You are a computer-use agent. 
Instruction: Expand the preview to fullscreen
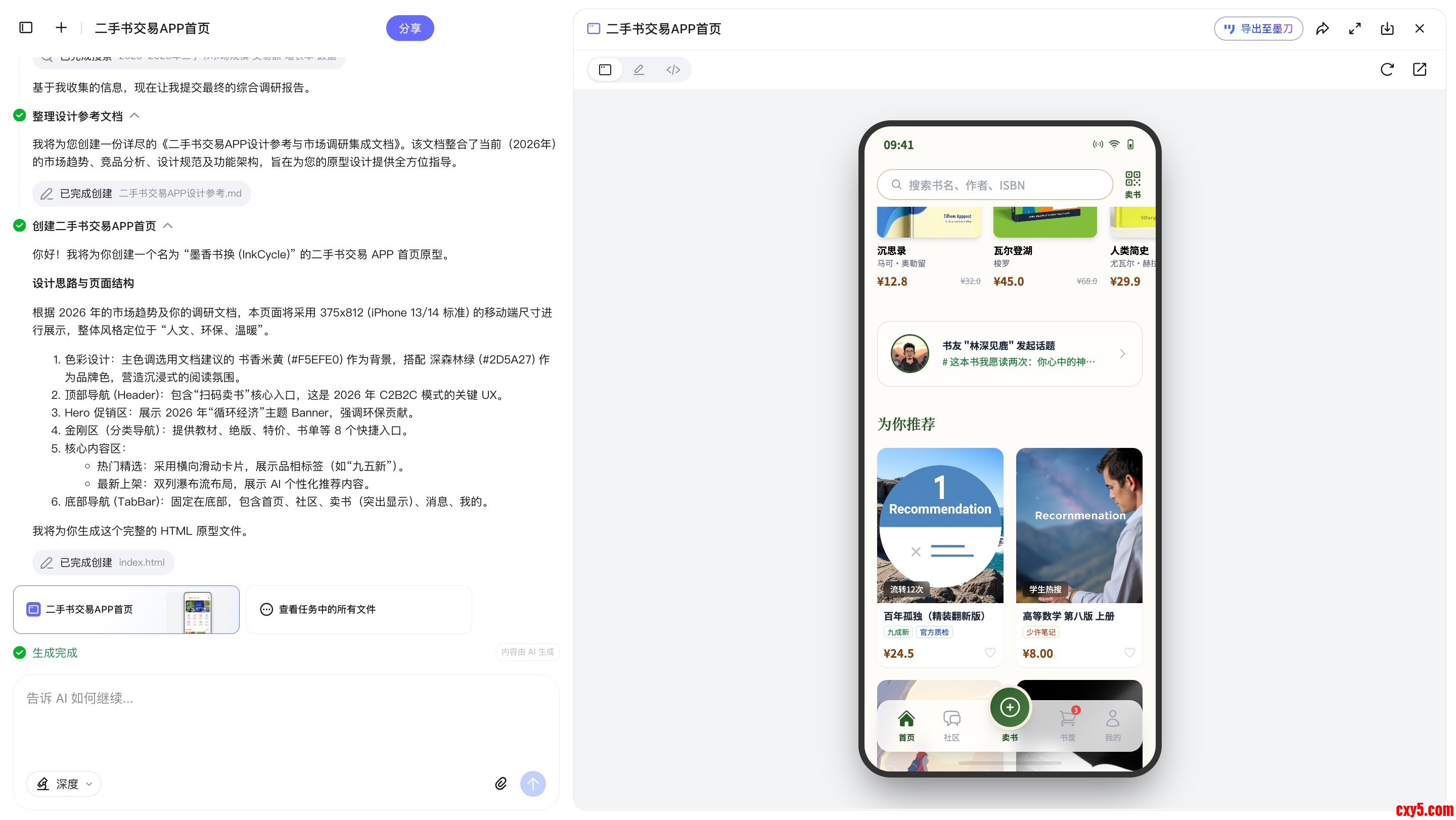[1354, 28]
